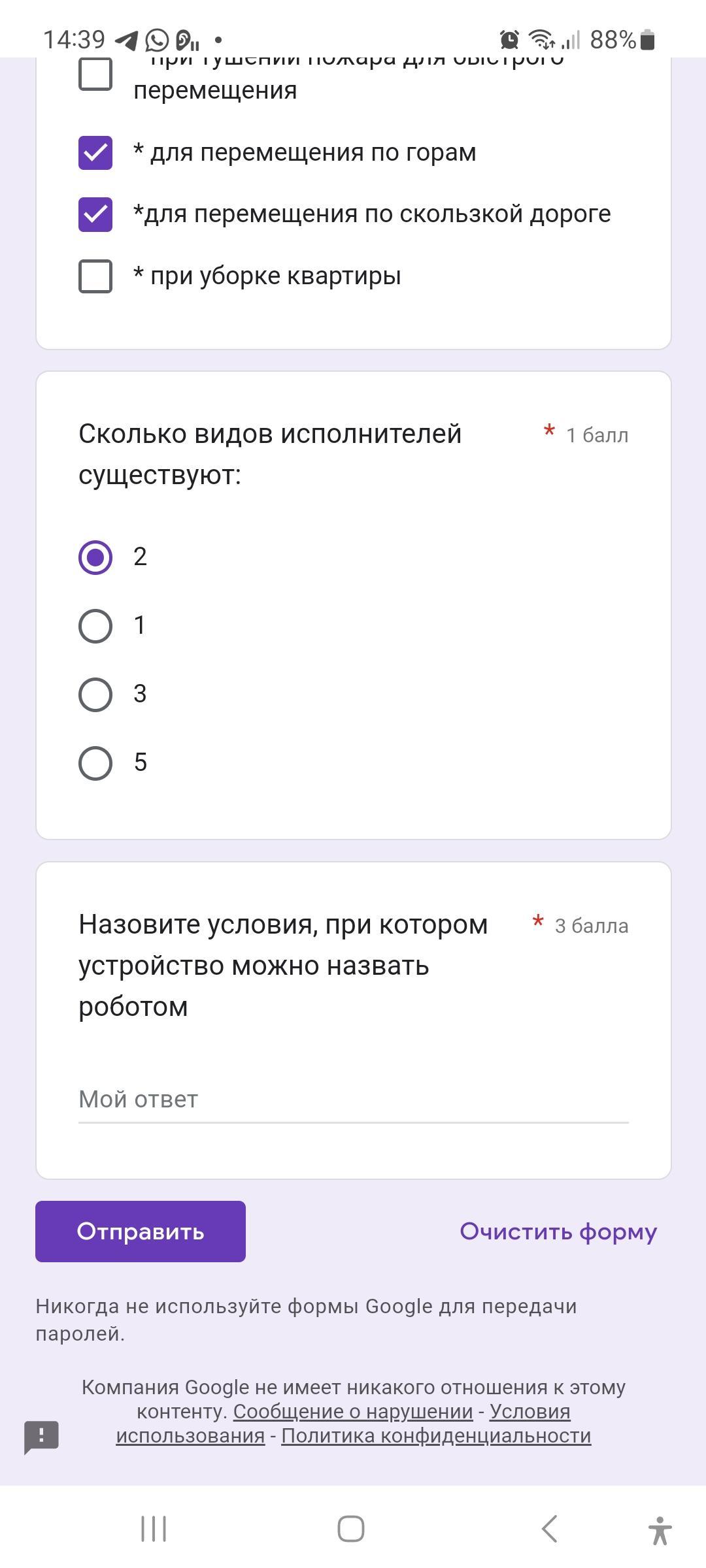Open 'Условия использования' link
The height and width of the screenshot is (1568, 706).
pos(529,1412)
